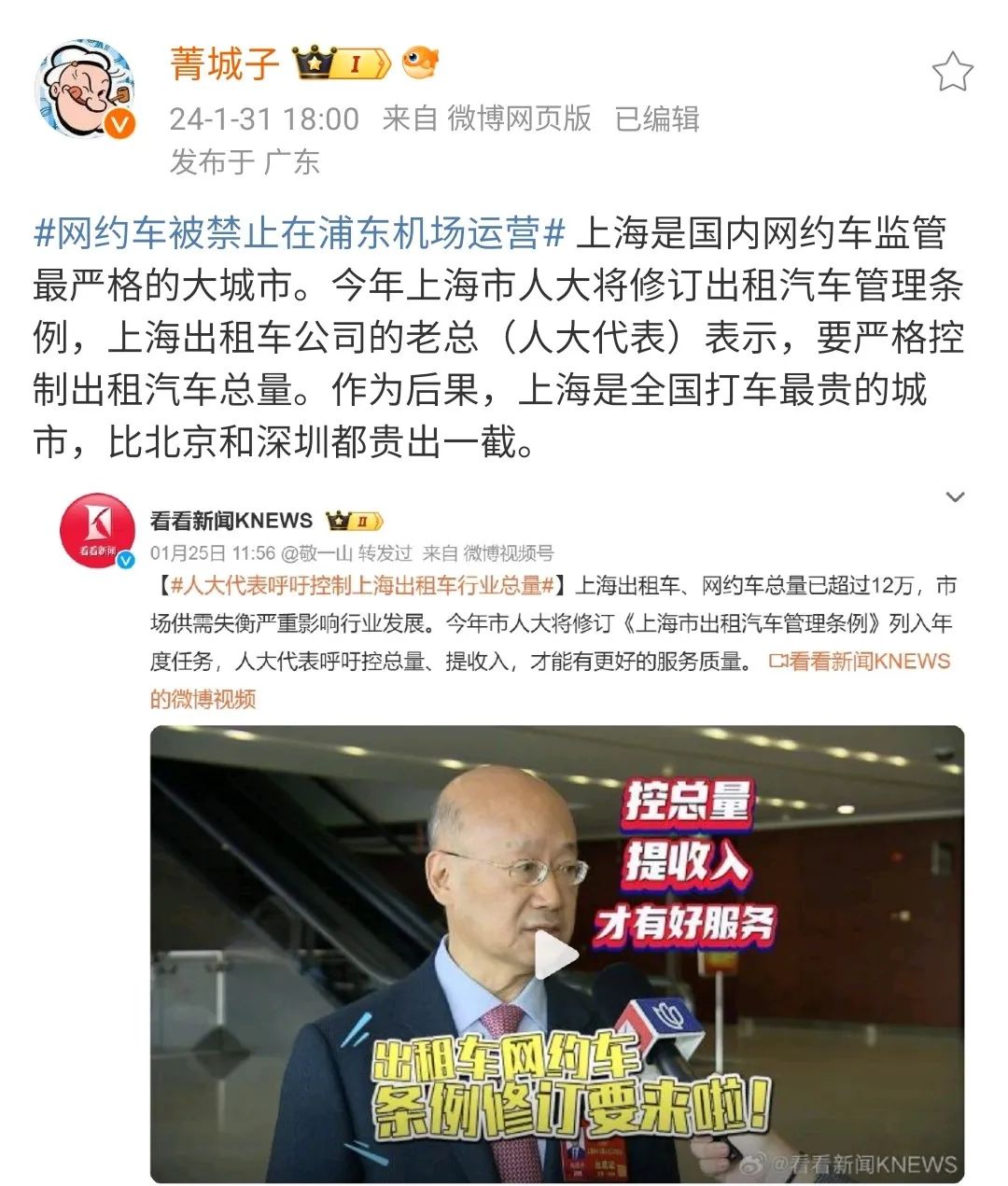This screenshot has height=1186, width=1008.
Task: Expand the chevron menu on the reposted post
Action: pyautogui.click(x=955, y=497)
